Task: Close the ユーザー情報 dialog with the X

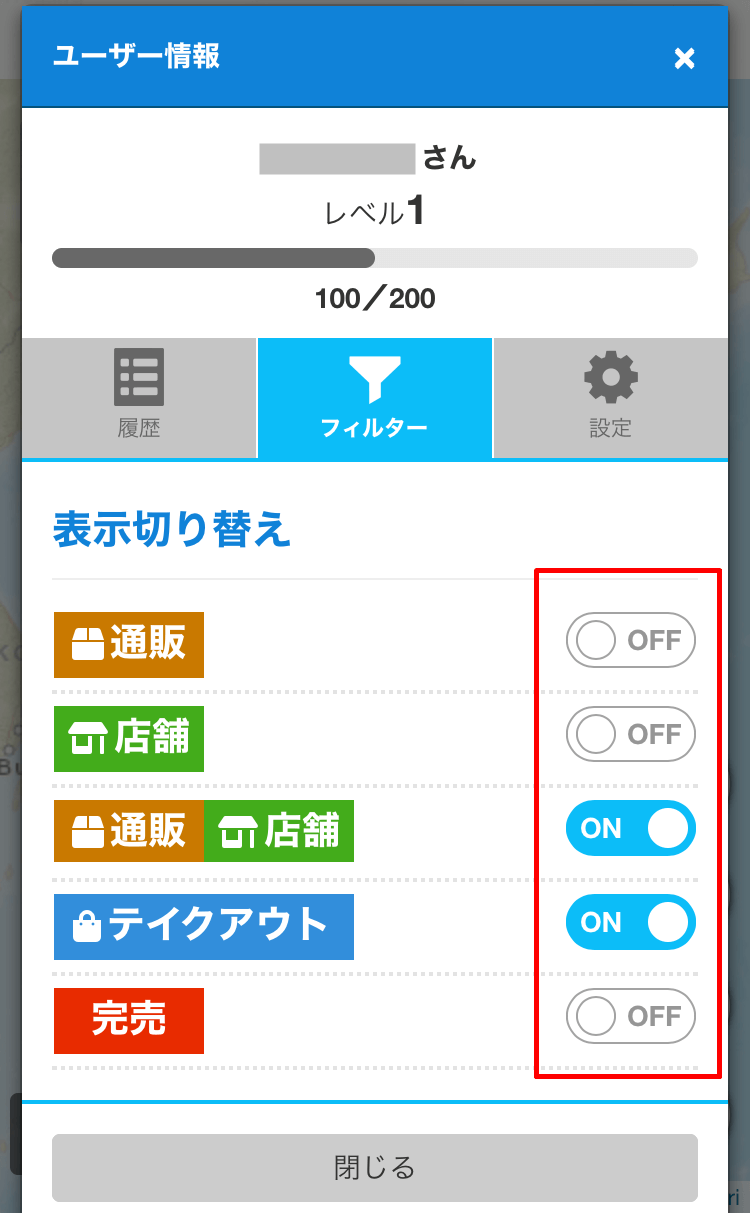Action: (684, 58)
